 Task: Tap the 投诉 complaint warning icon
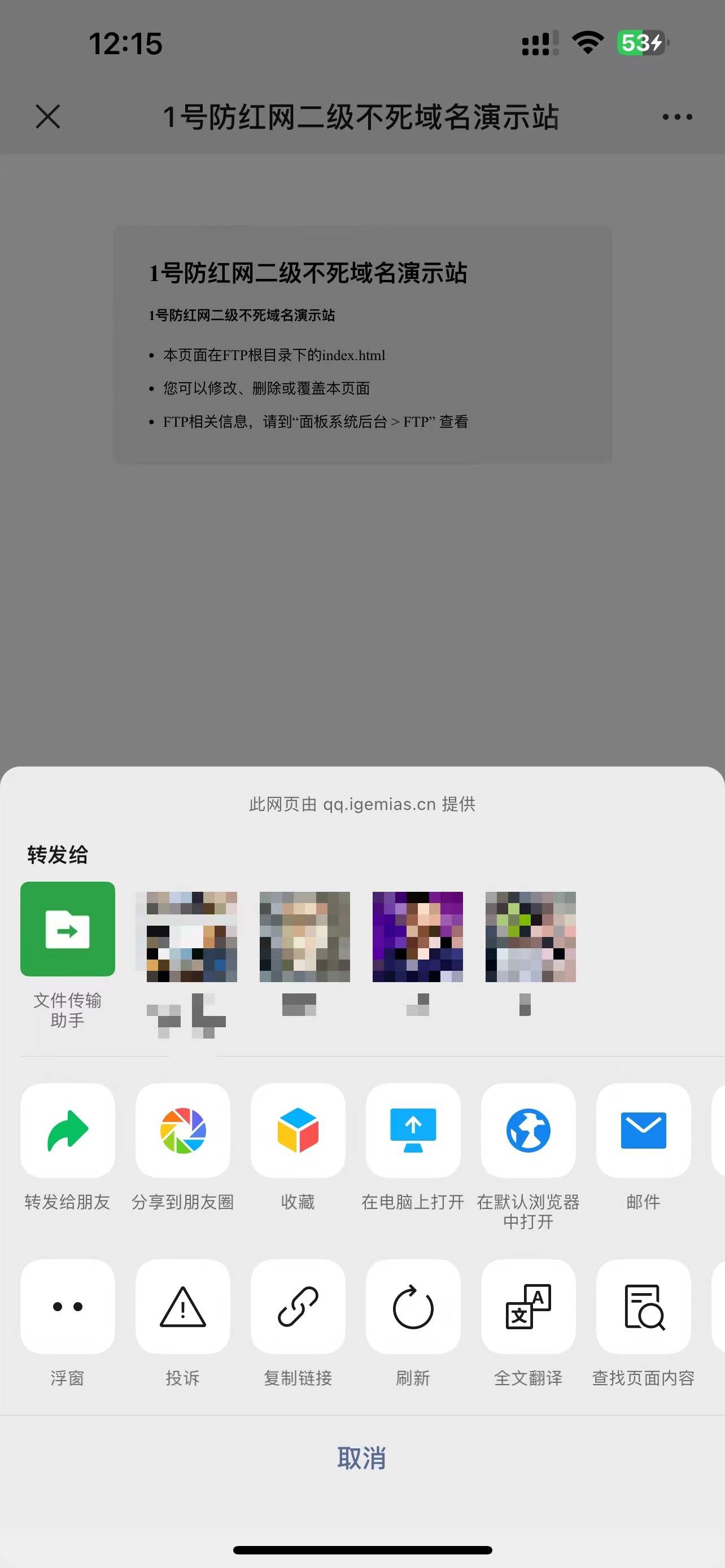(x=182, y=1306)
